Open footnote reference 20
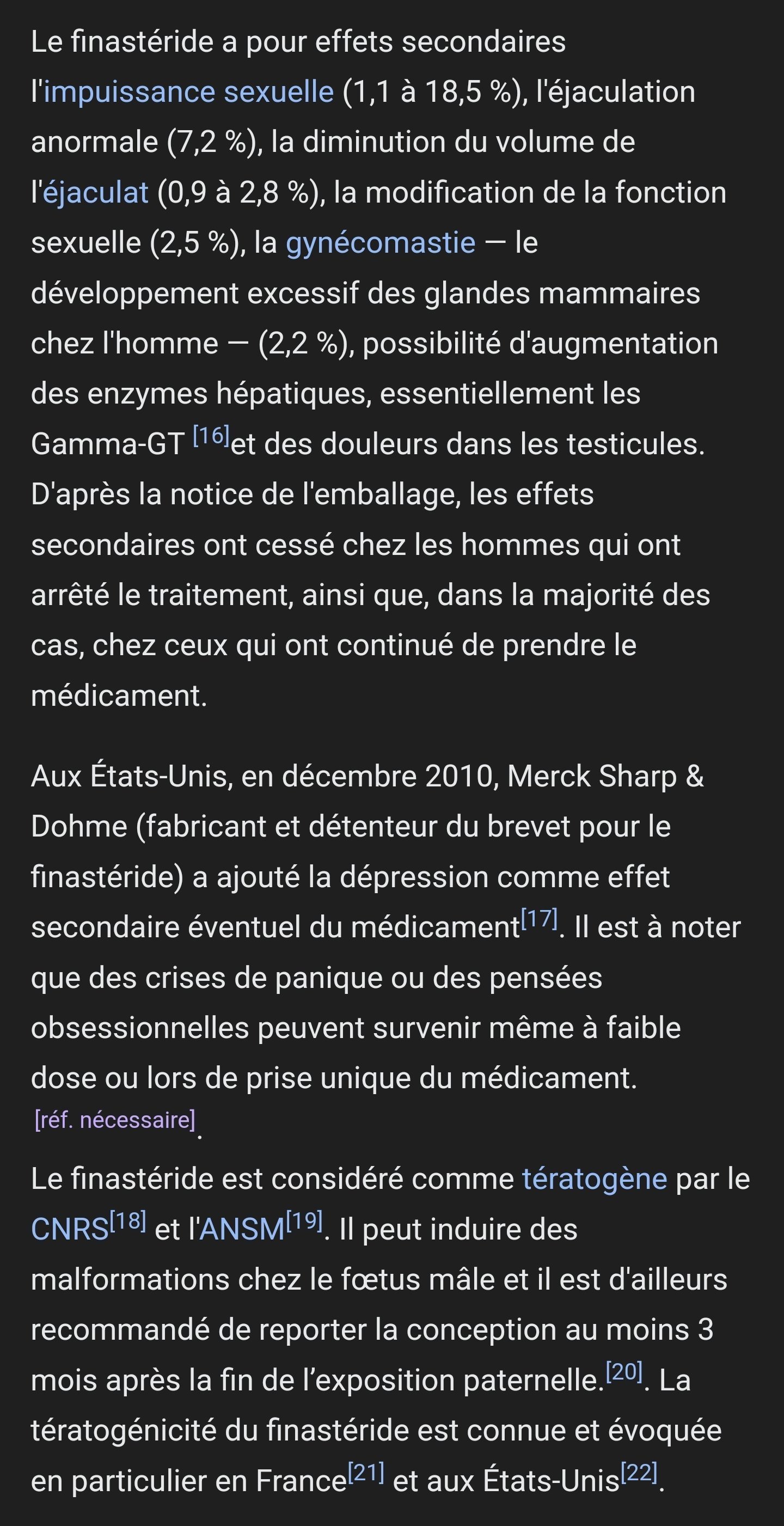784x1526 pixels. pyautogui.click(x=624, y=1371)
